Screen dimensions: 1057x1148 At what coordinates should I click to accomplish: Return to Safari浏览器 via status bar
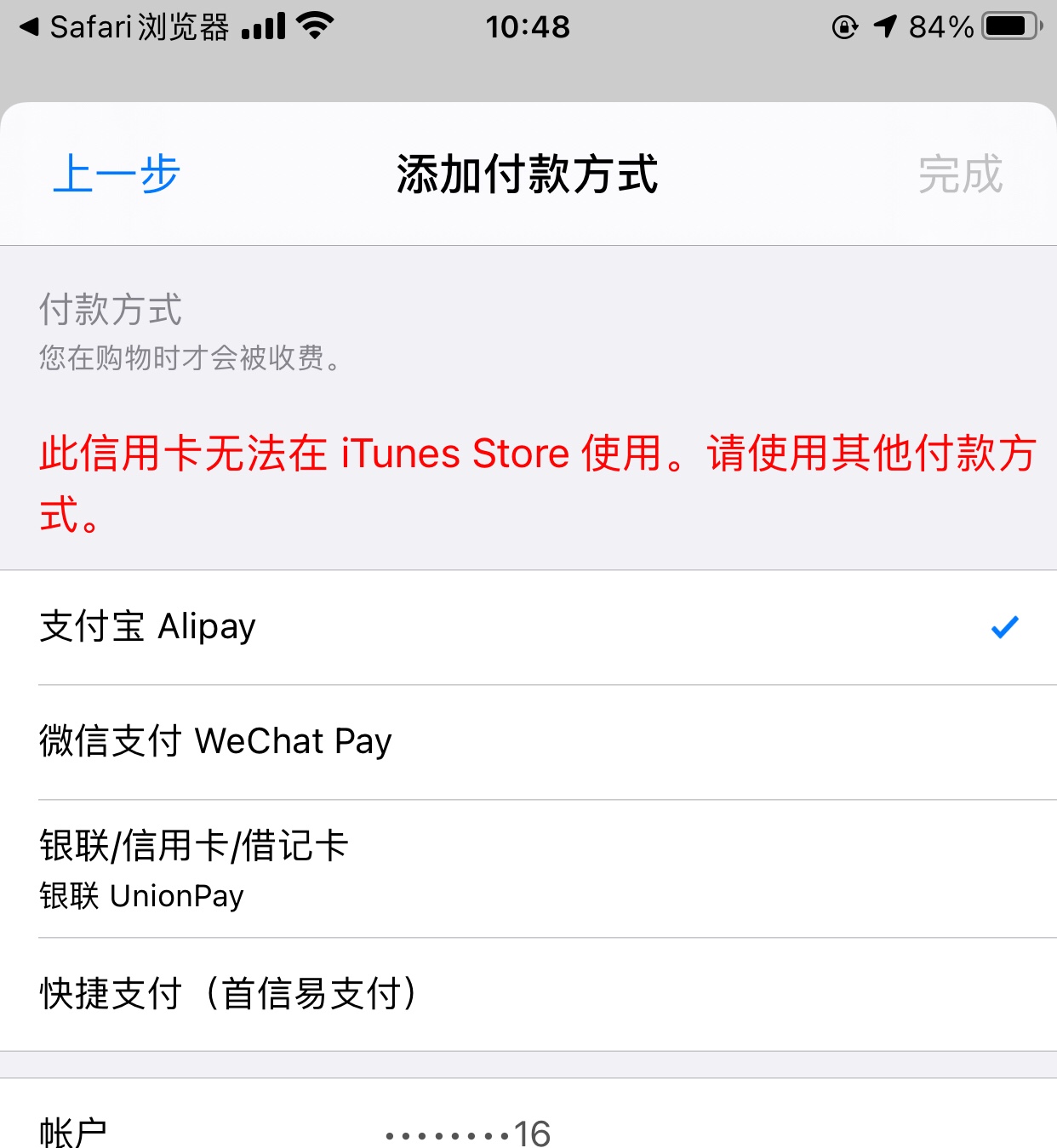(x=124, y=27)
